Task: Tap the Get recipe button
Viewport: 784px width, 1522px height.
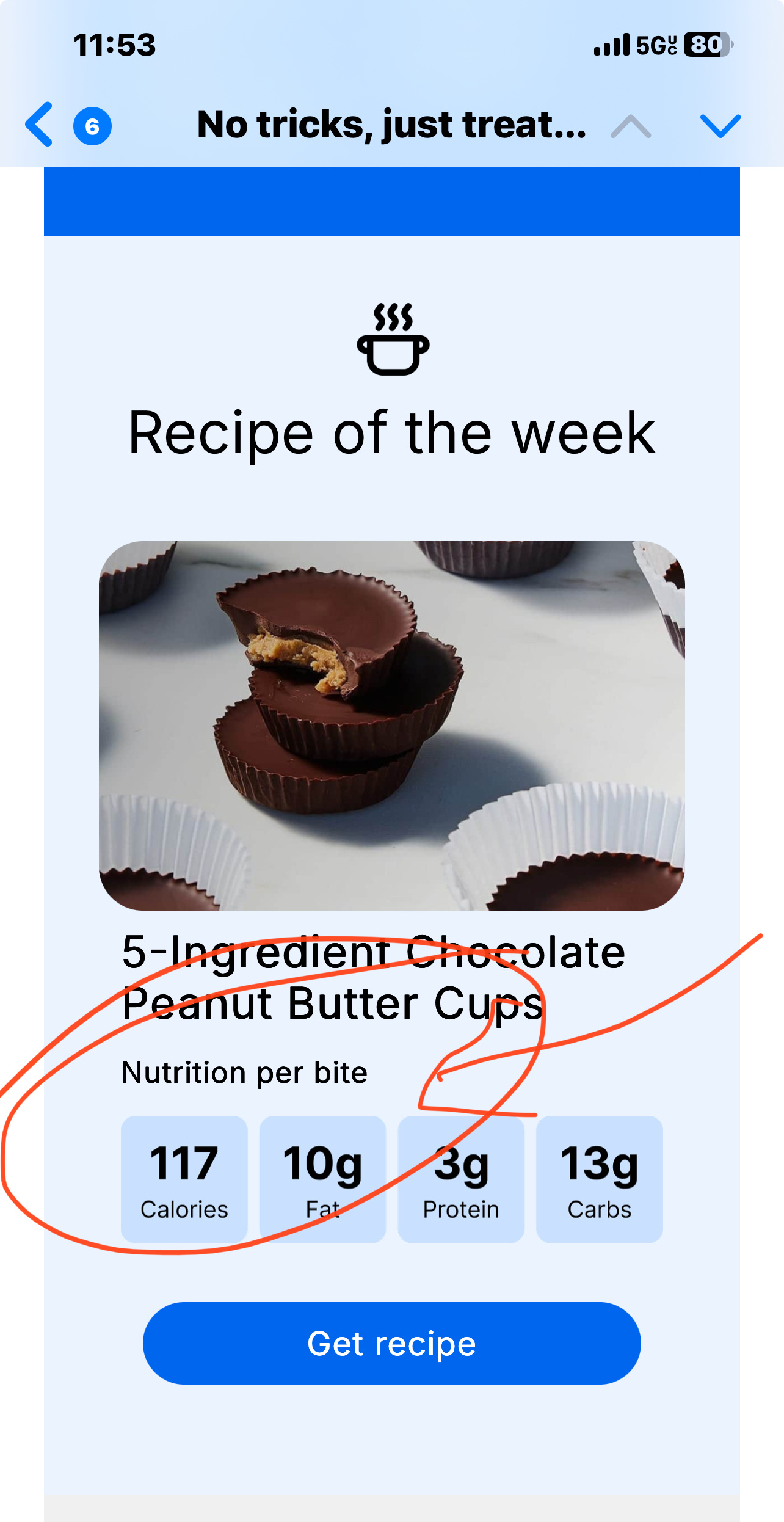Action: tap(391, 1343)
